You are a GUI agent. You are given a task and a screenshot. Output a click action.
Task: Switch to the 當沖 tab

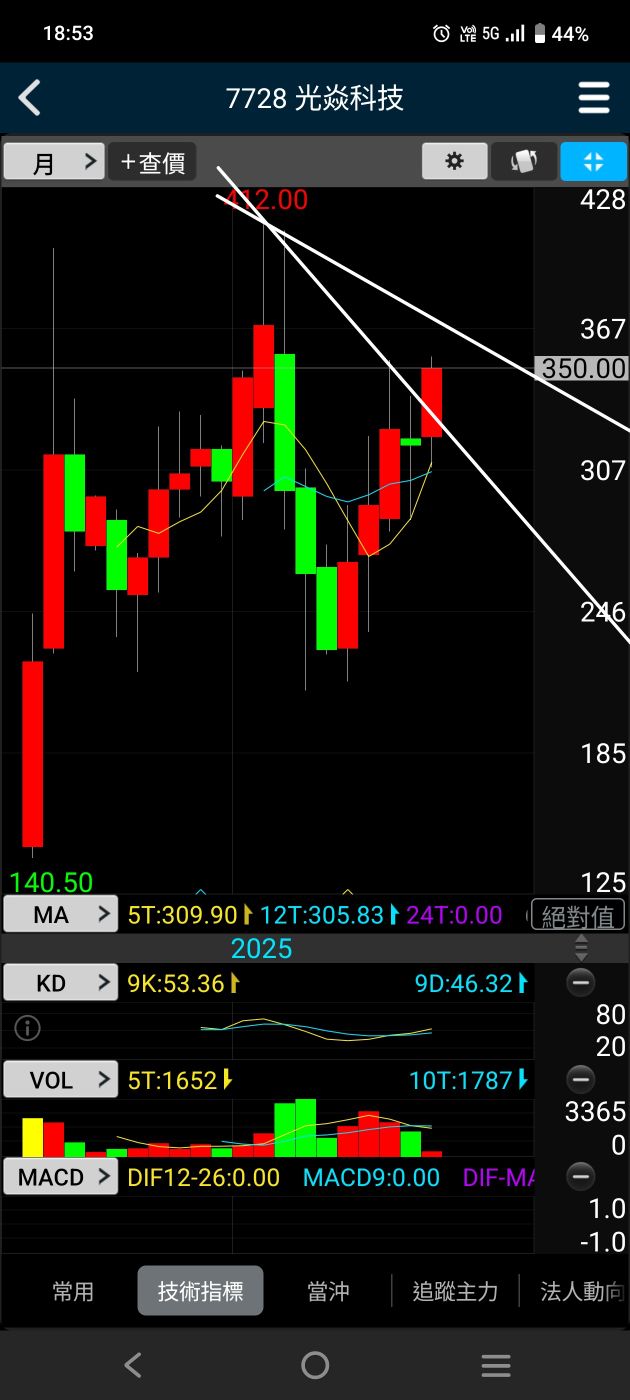pyautogui.click(x=328, y=1291)
